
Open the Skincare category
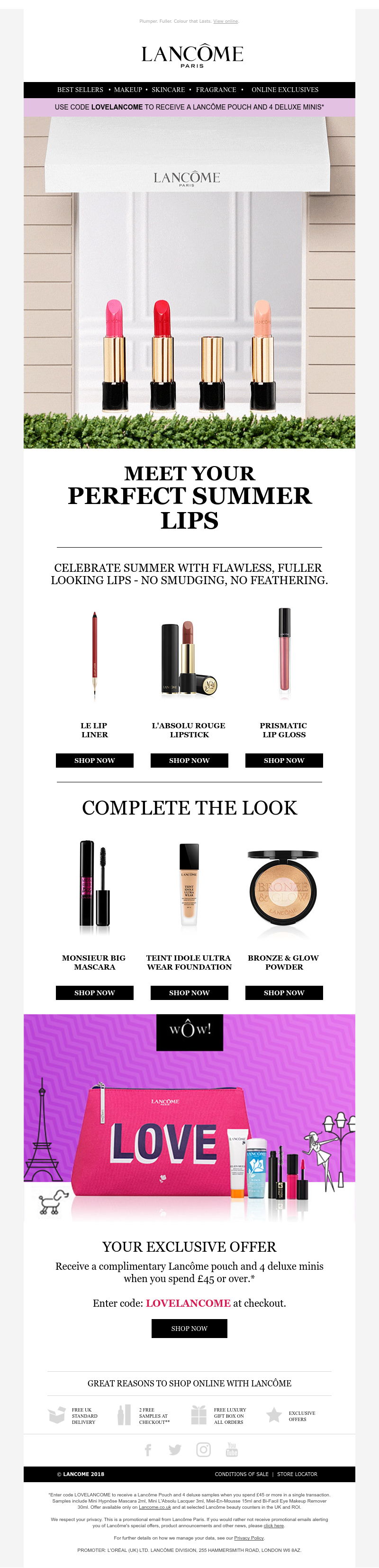click(x=168, y=90)
